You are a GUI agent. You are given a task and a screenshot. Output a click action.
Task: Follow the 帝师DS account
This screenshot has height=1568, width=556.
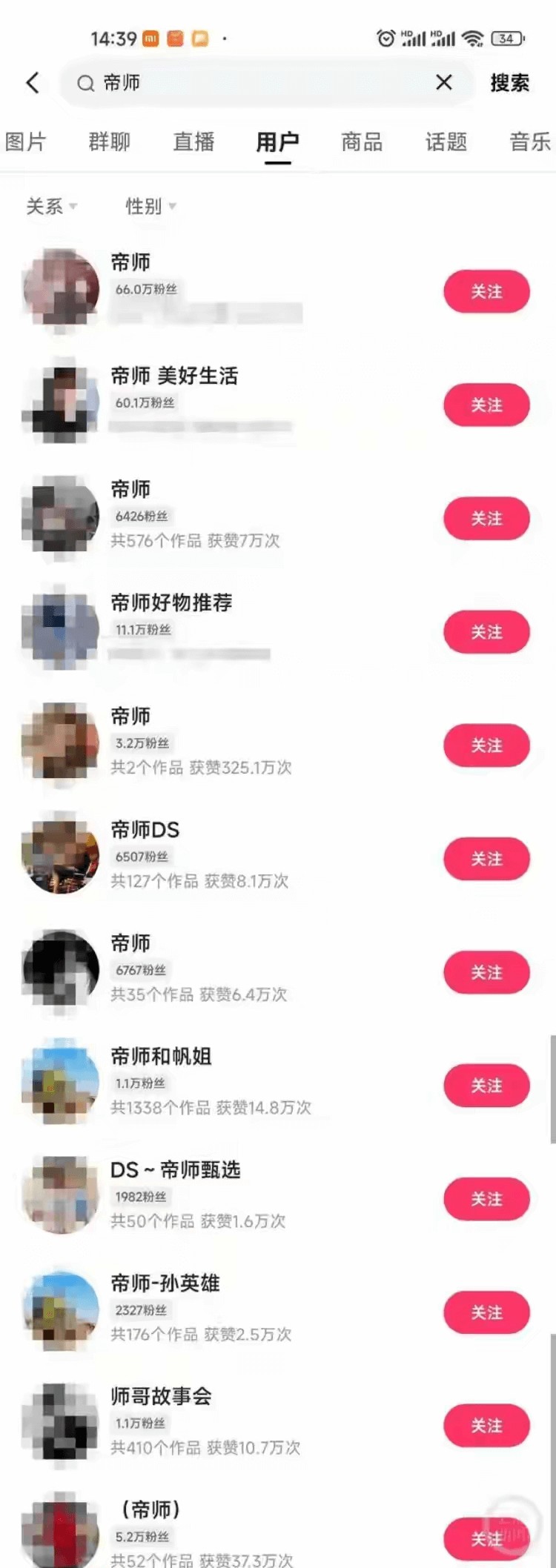point(486,860)
